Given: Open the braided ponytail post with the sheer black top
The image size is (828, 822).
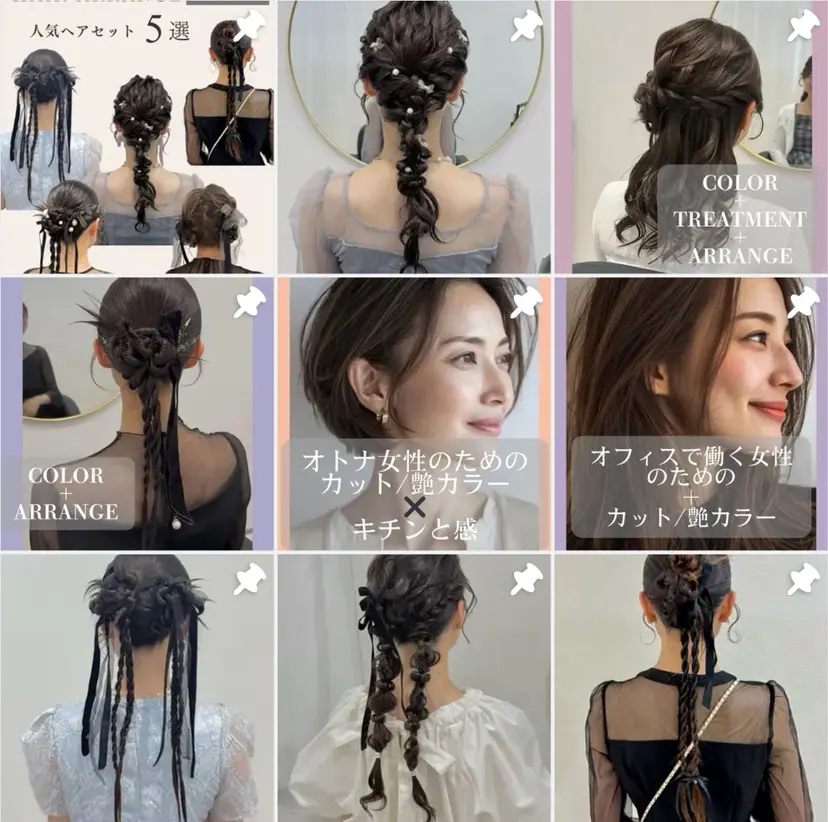Looking at the screenshot, I should [x=691, y=688].
